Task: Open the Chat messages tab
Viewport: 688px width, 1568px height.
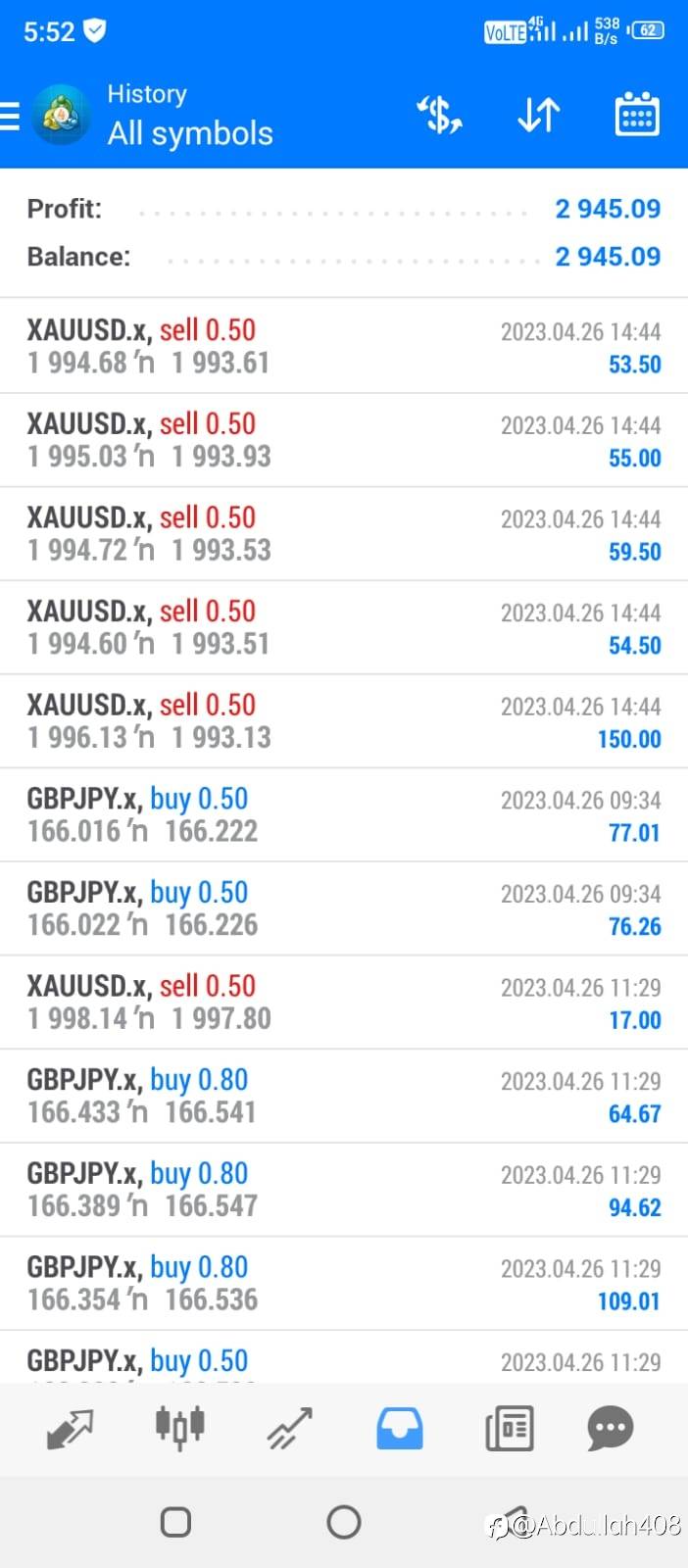Action: point(610,1428)
